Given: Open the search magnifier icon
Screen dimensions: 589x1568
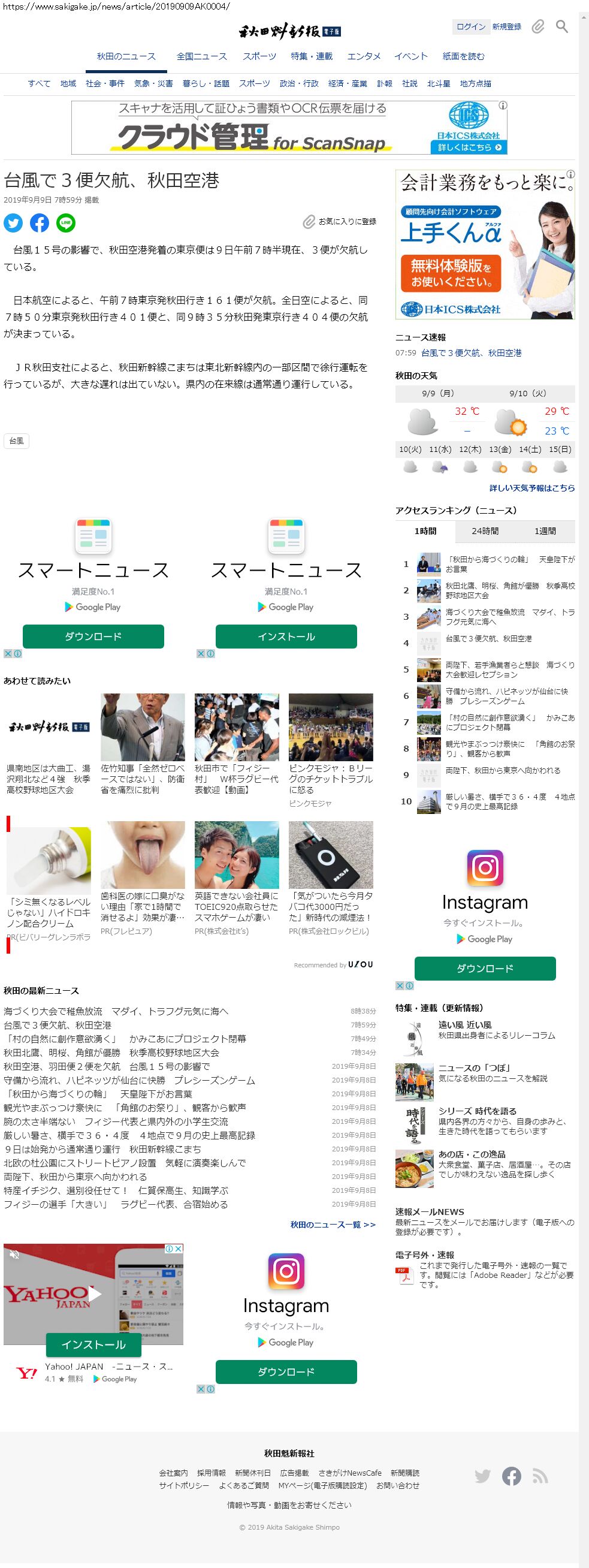Looking at the screenshot, I should (562, 27).
